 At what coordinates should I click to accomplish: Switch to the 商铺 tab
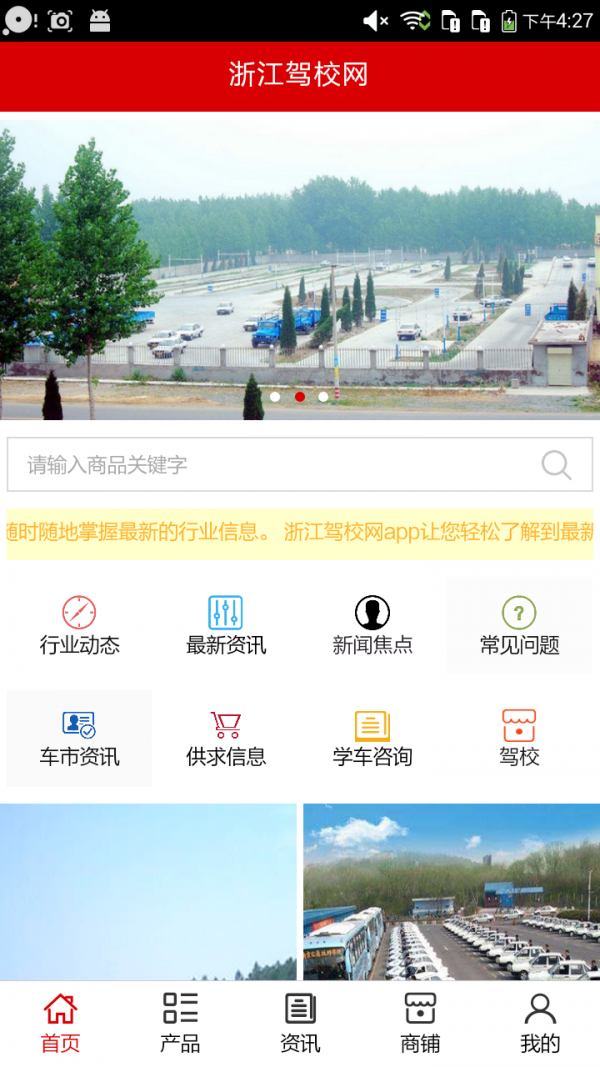[420, 1023]
